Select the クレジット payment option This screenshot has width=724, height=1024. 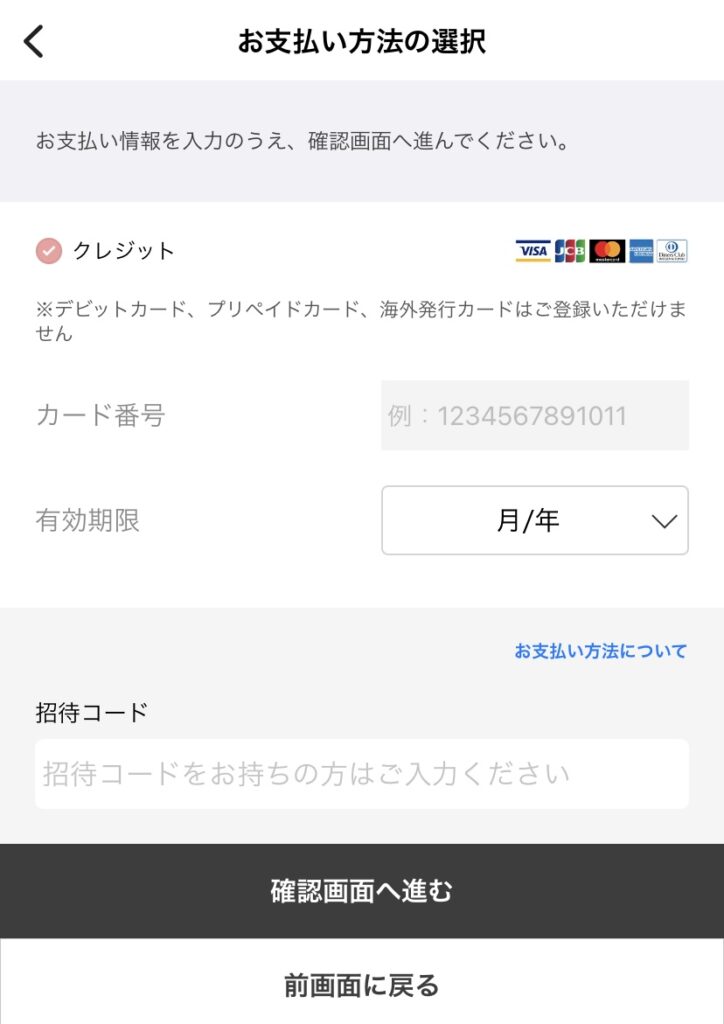tap(49, 251)
